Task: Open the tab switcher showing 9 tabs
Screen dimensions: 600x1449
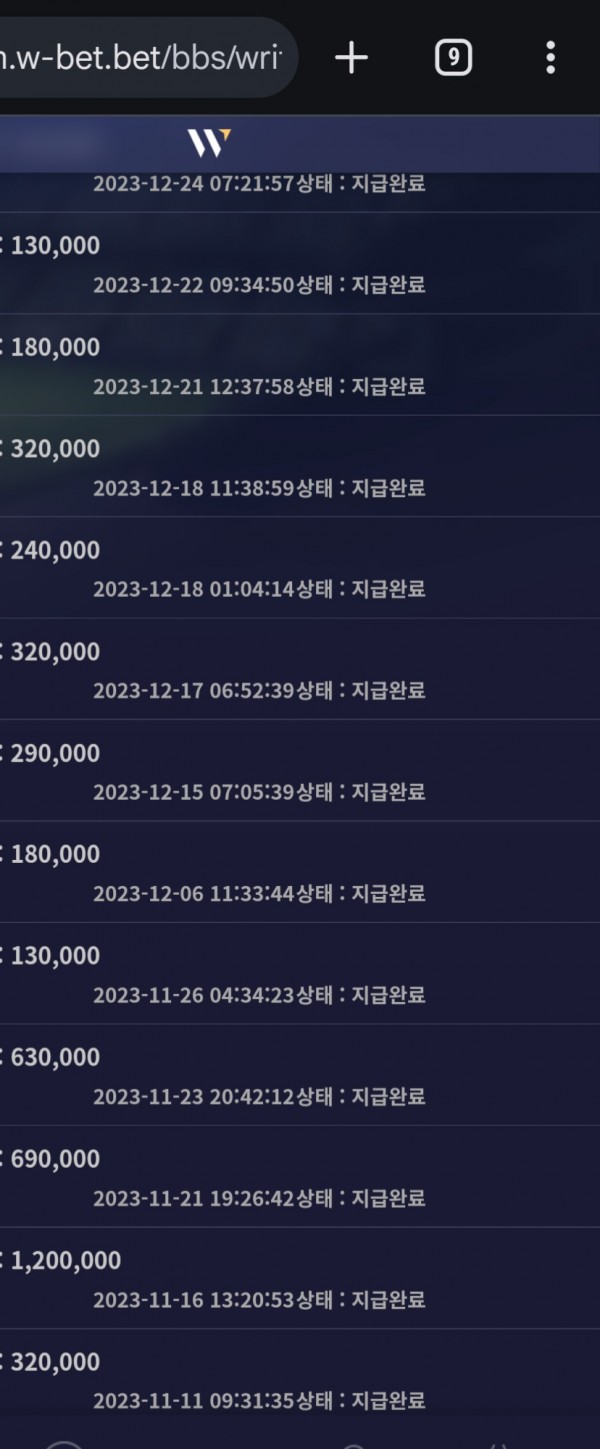Action: tap(453, 58)
